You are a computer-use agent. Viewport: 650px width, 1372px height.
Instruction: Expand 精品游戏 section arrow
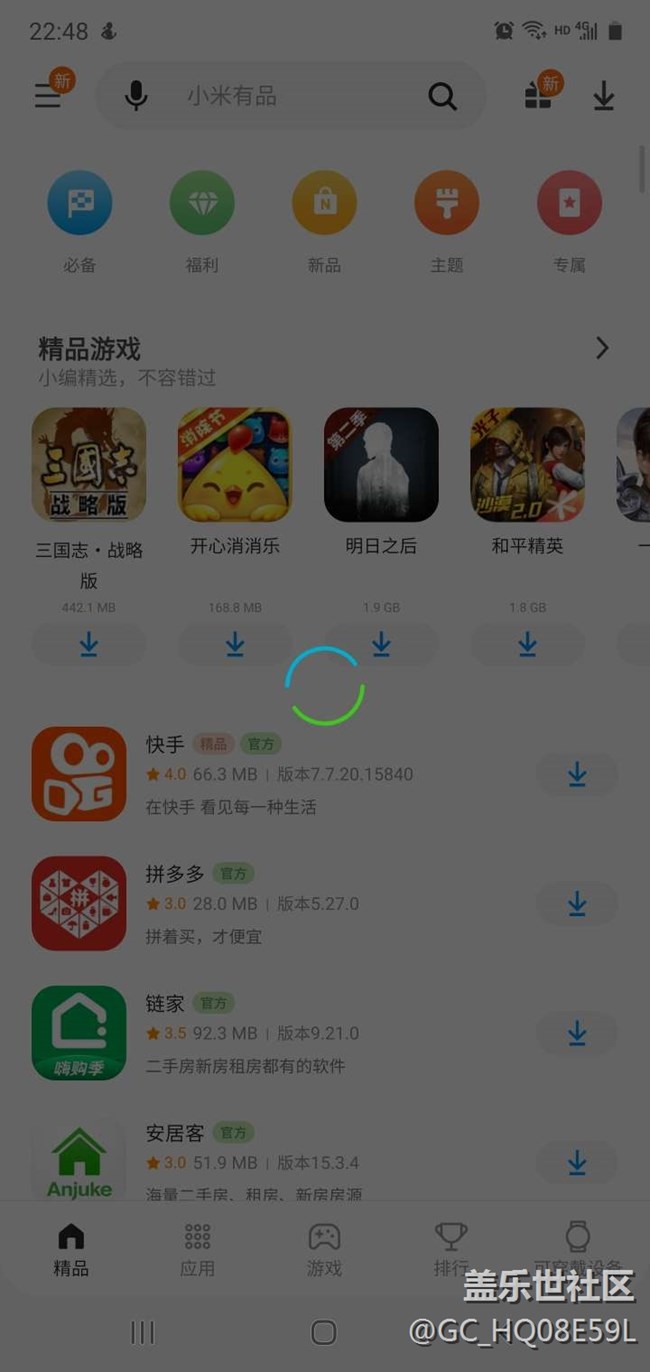point(602,348)
